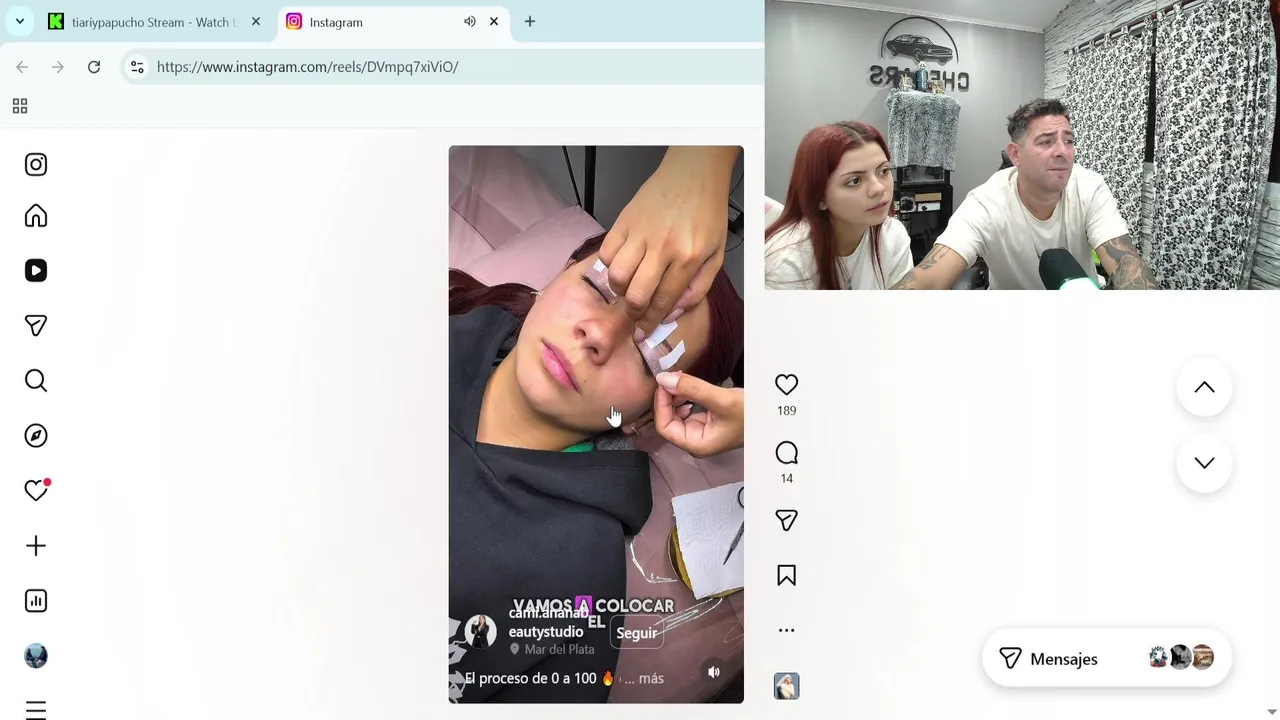
Task: Share this reel
Action: 786,521
